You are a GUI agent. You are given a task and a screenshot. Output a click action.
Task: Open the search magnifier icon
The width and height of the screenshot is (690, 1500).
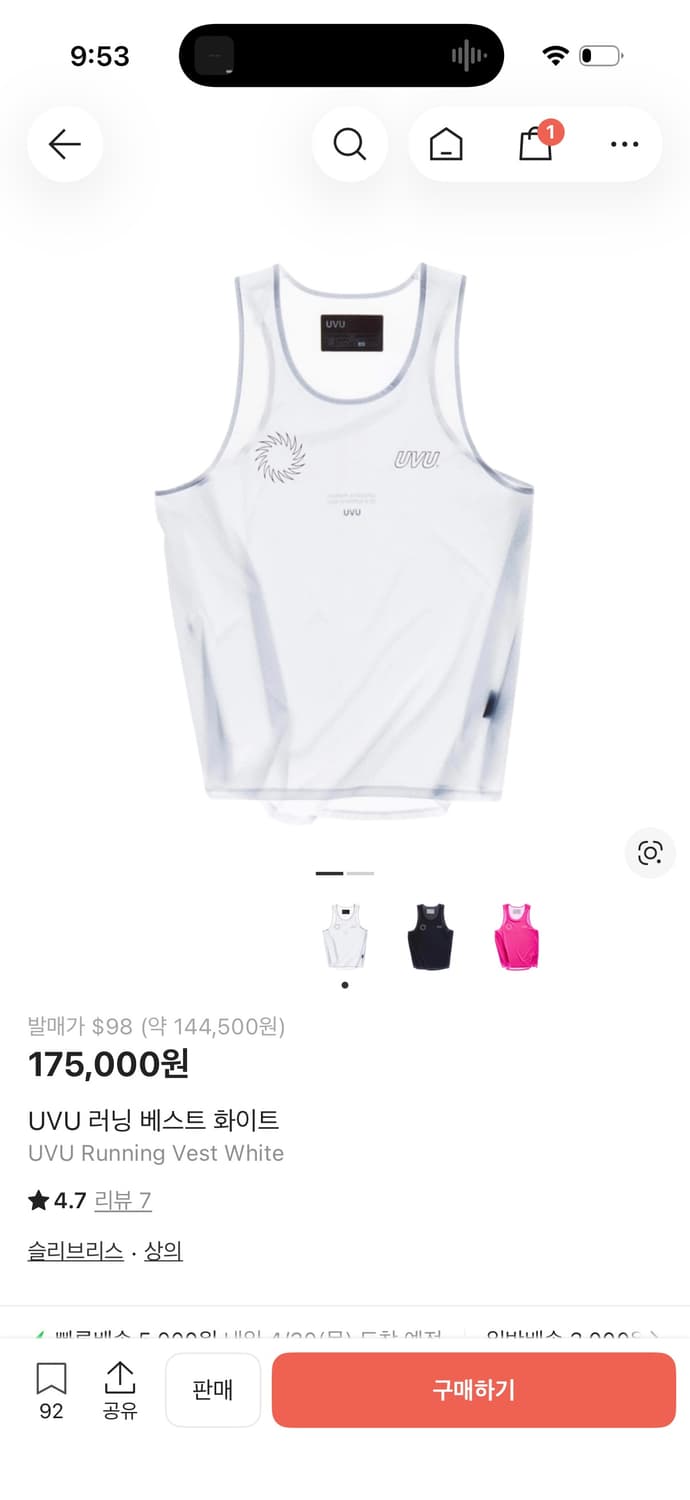coord(349,145)
